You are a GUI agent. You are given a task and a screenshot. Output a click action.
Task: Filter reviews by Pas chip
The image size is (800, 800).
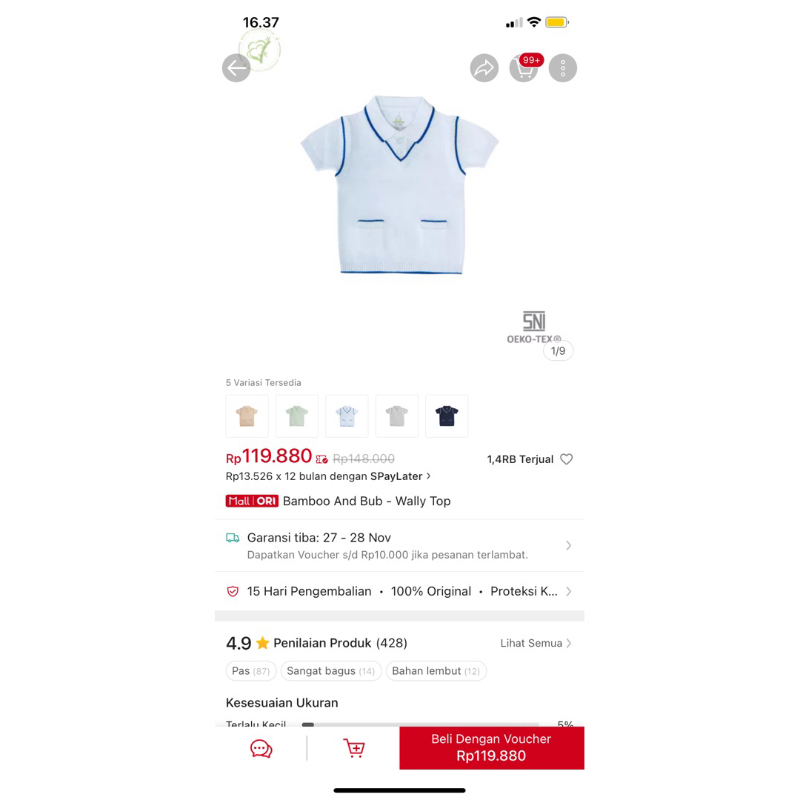250,671
